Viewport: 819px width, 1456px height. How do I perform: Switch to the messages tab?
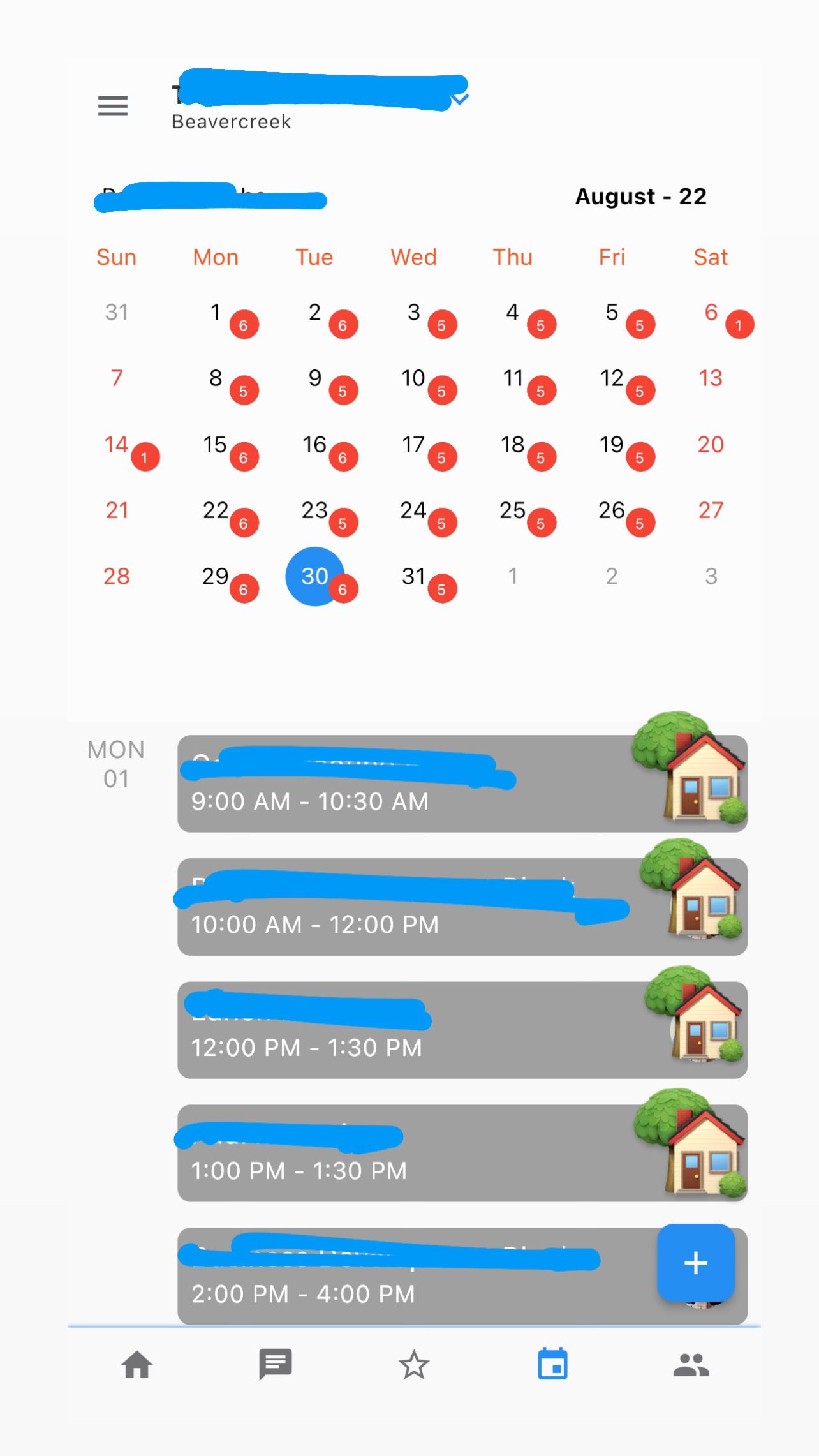point(276,1365)
